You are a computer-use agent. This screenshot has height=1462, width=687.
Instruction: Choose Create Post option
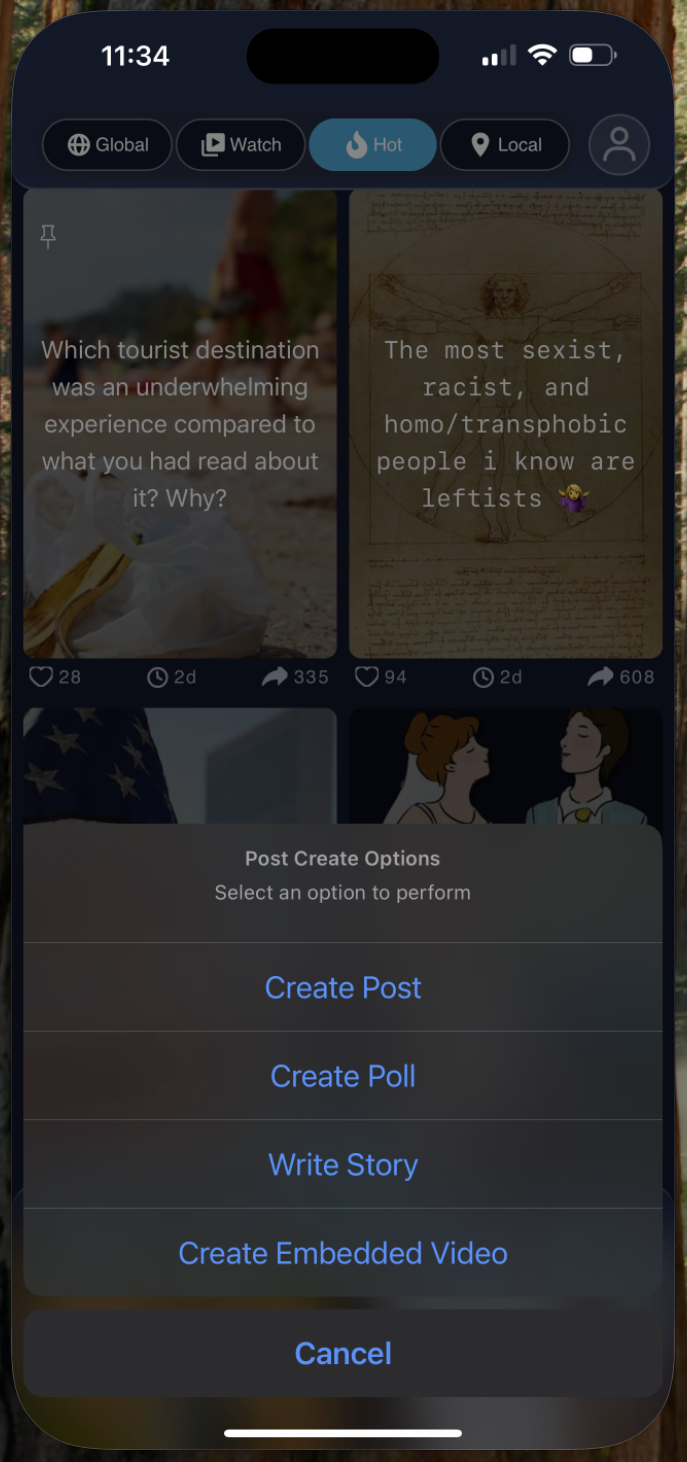(x=343, y=987)
